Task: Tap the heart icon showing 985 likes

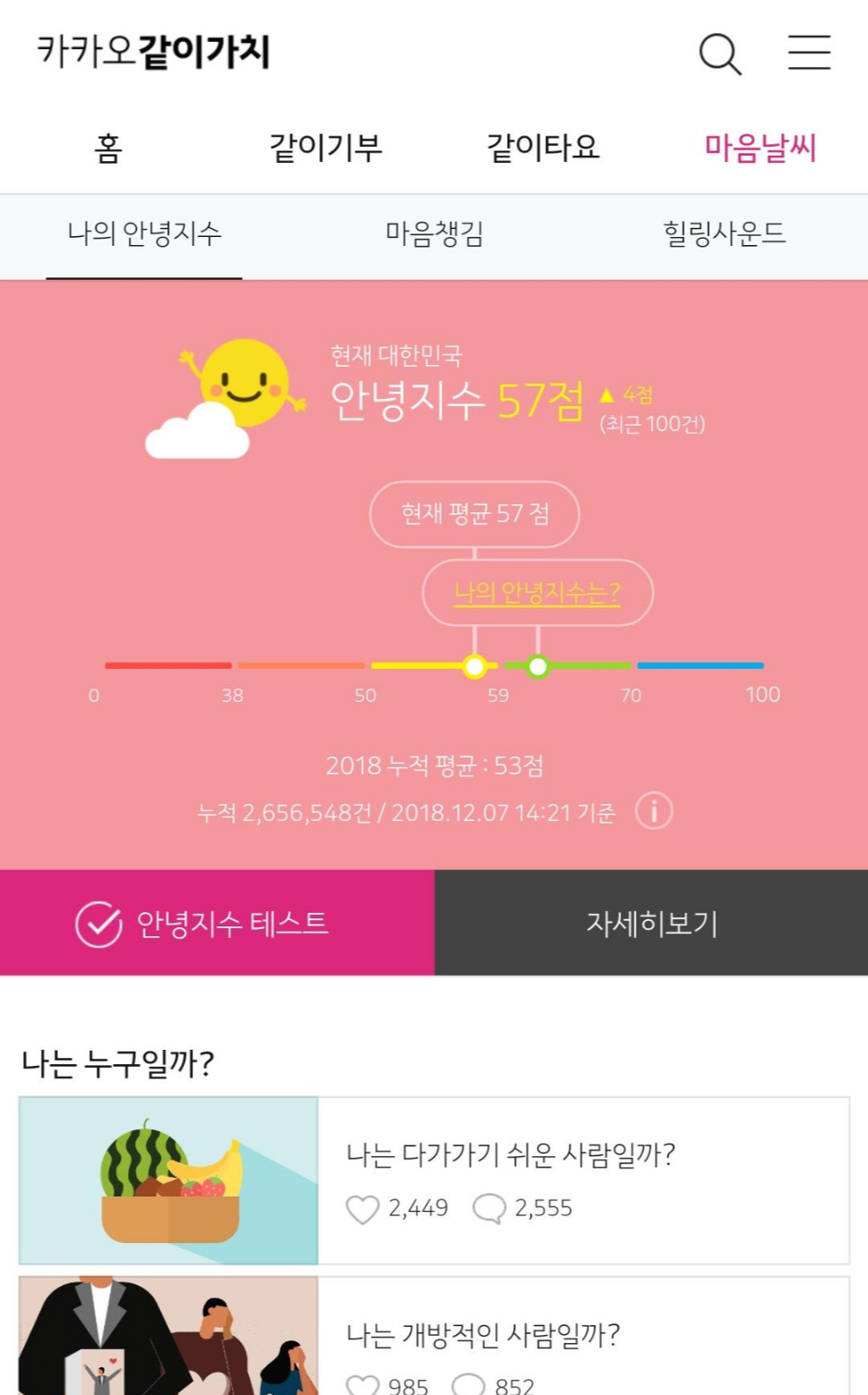Action: pyautogui.click(x=362, y=1385)
